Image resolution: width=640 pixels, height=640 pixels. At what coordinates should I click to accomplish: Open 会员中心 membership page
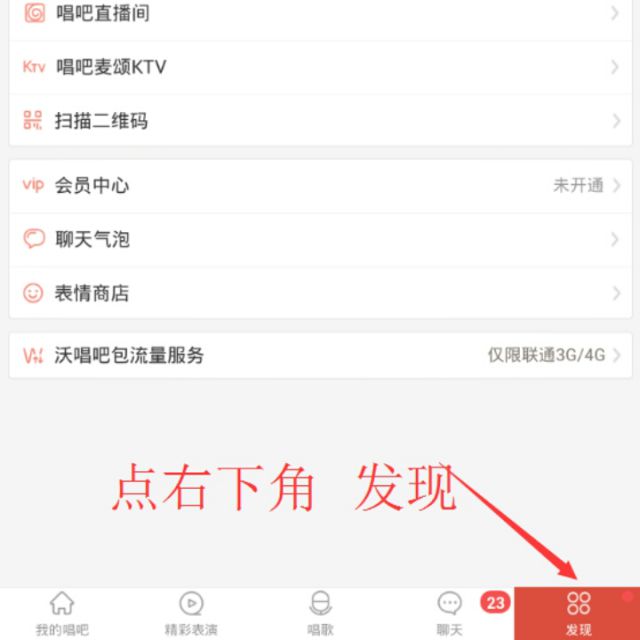coord(320,186)
